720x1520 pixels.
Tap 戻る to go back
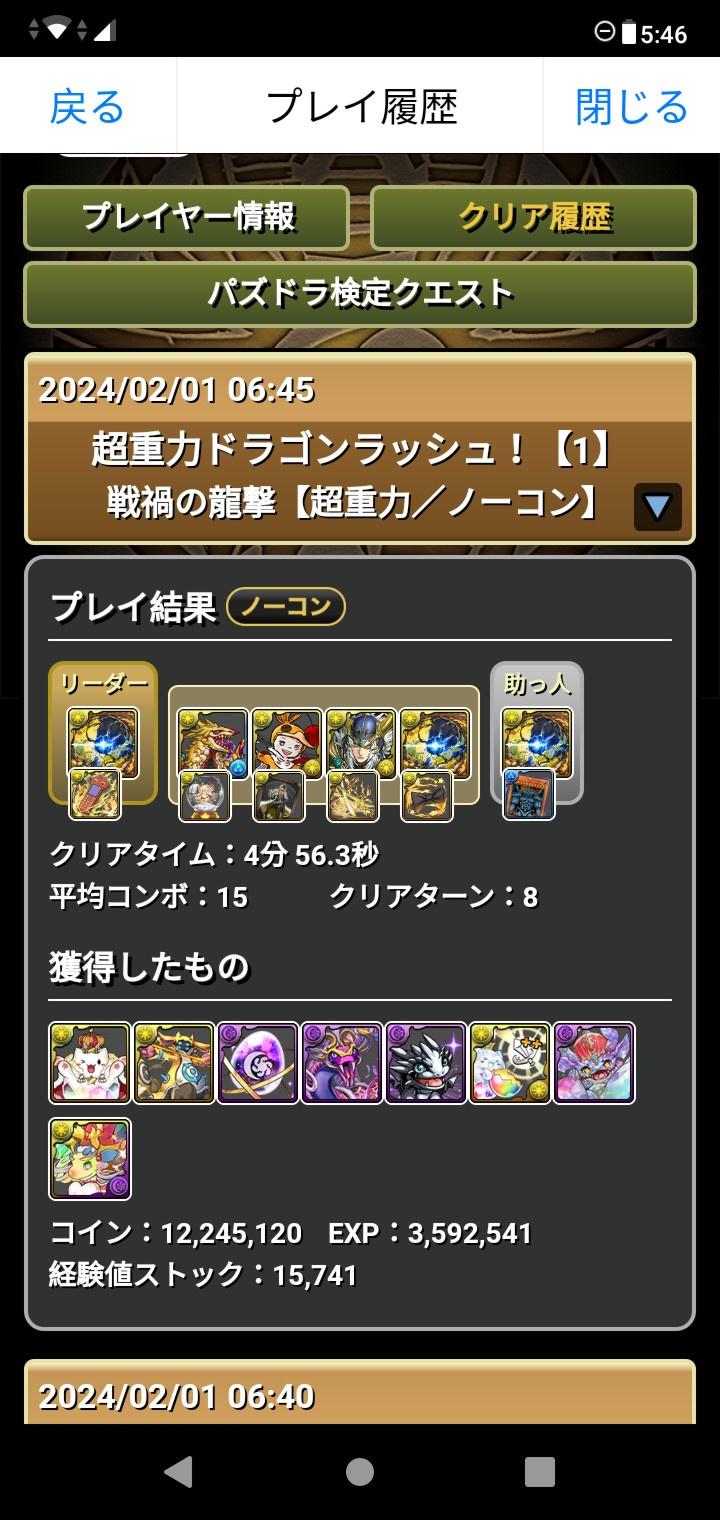[87, 106]
